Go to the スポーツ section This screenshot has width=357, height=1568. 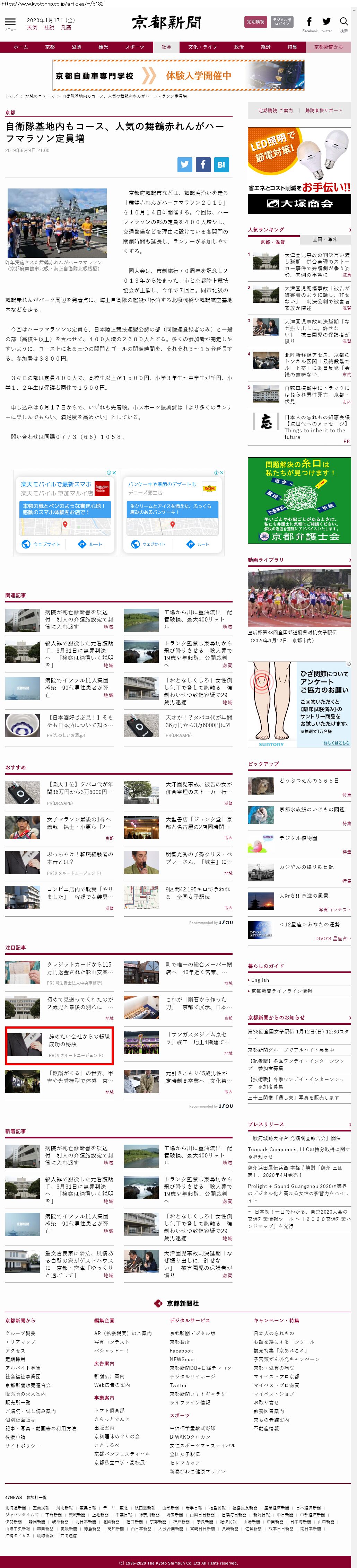point(134,47)
